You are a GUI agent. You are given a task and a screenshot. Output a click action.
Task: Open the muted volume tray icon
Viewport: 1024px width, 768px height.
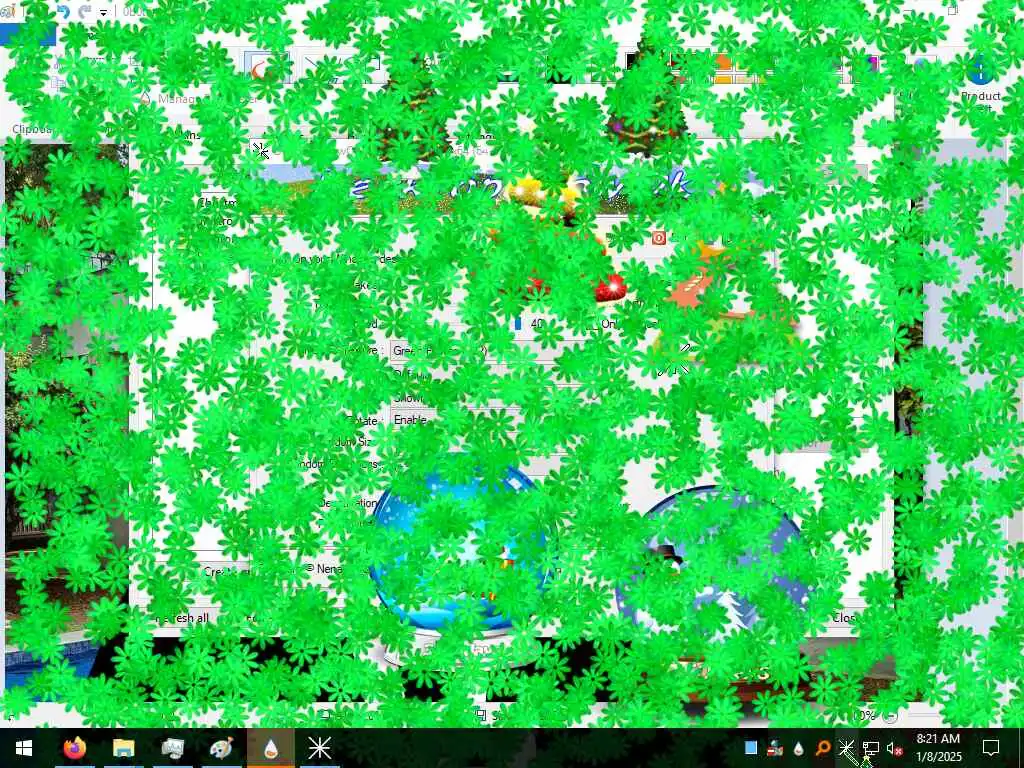[x=895, y=748]
